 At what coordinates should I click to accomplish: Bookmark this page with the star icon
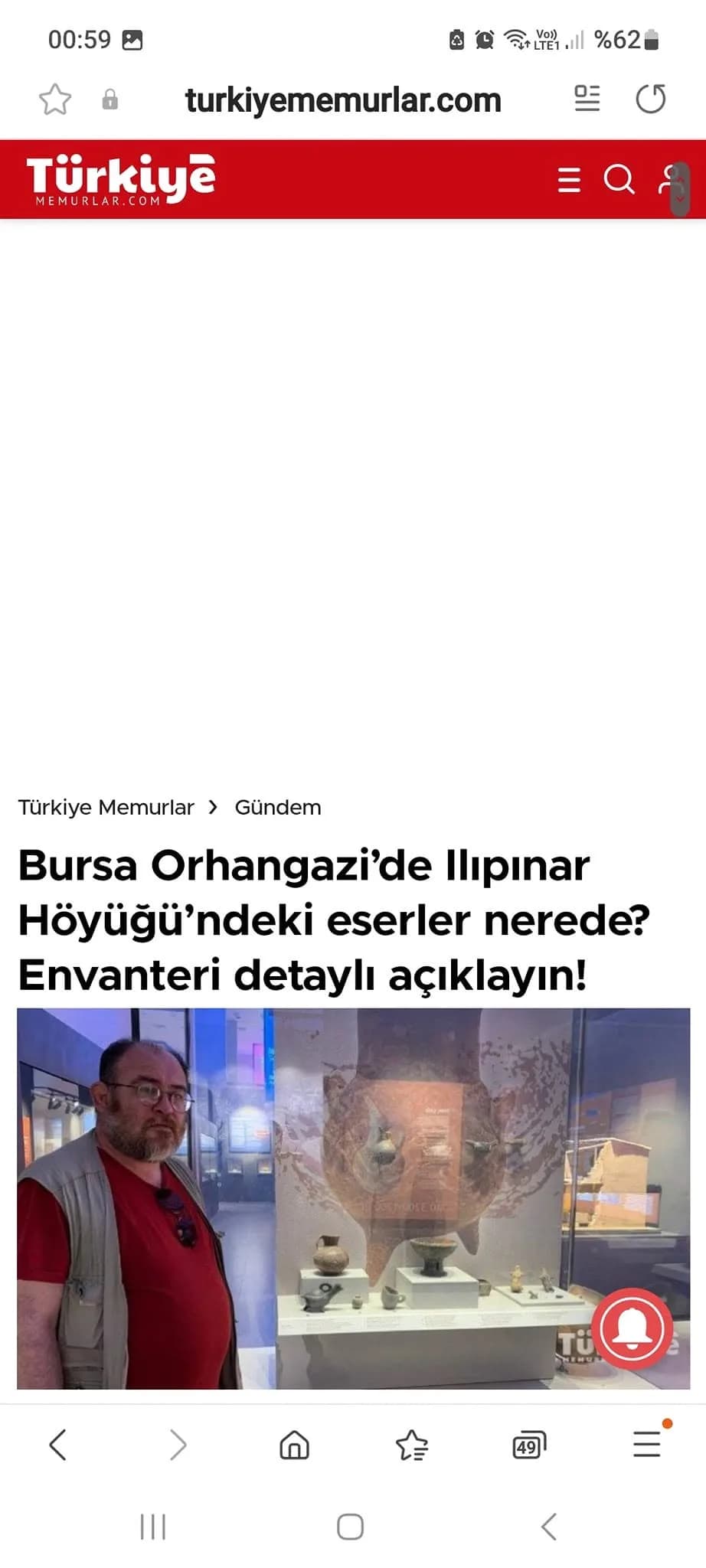pyautogui.click(x=55, y=100)
